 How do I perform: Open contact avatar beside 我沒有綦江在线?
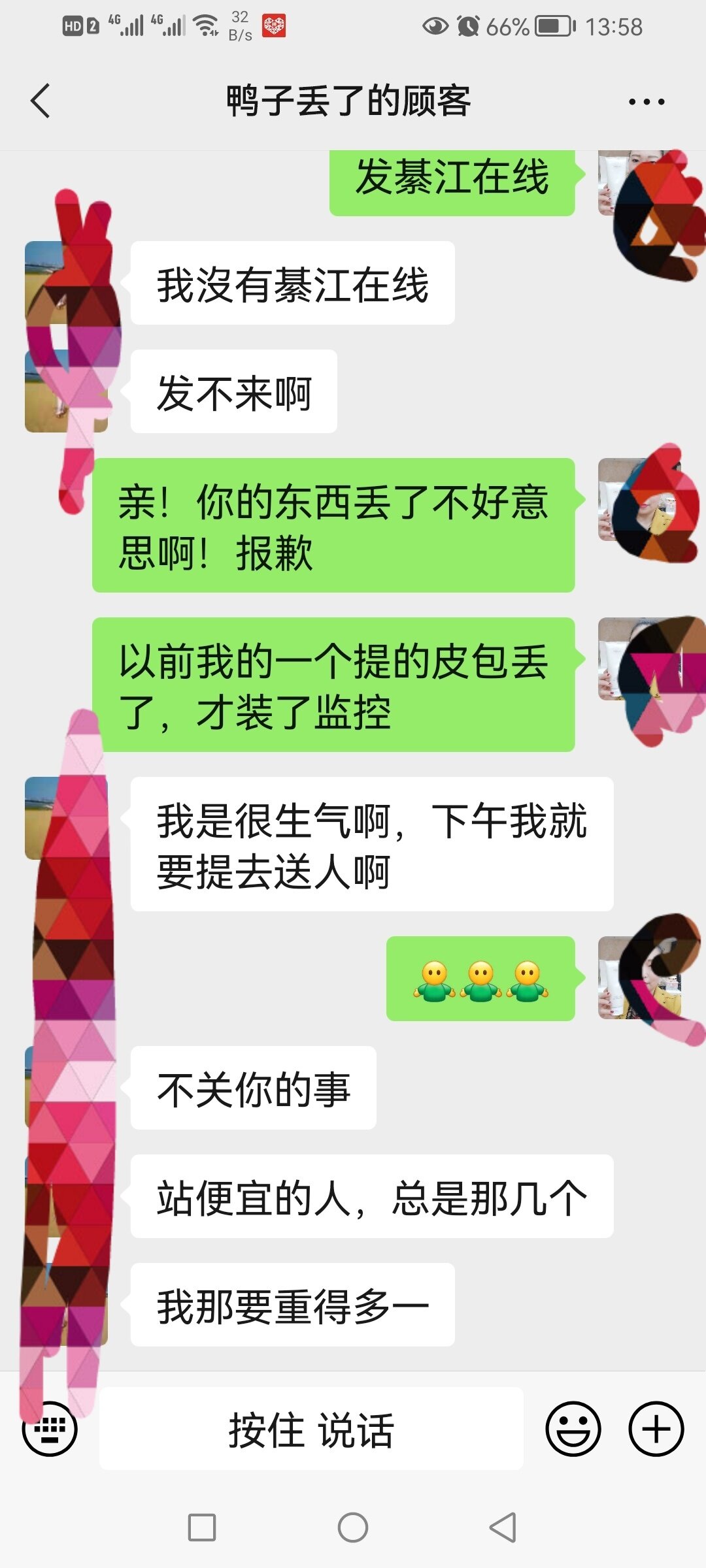[66, 283]
